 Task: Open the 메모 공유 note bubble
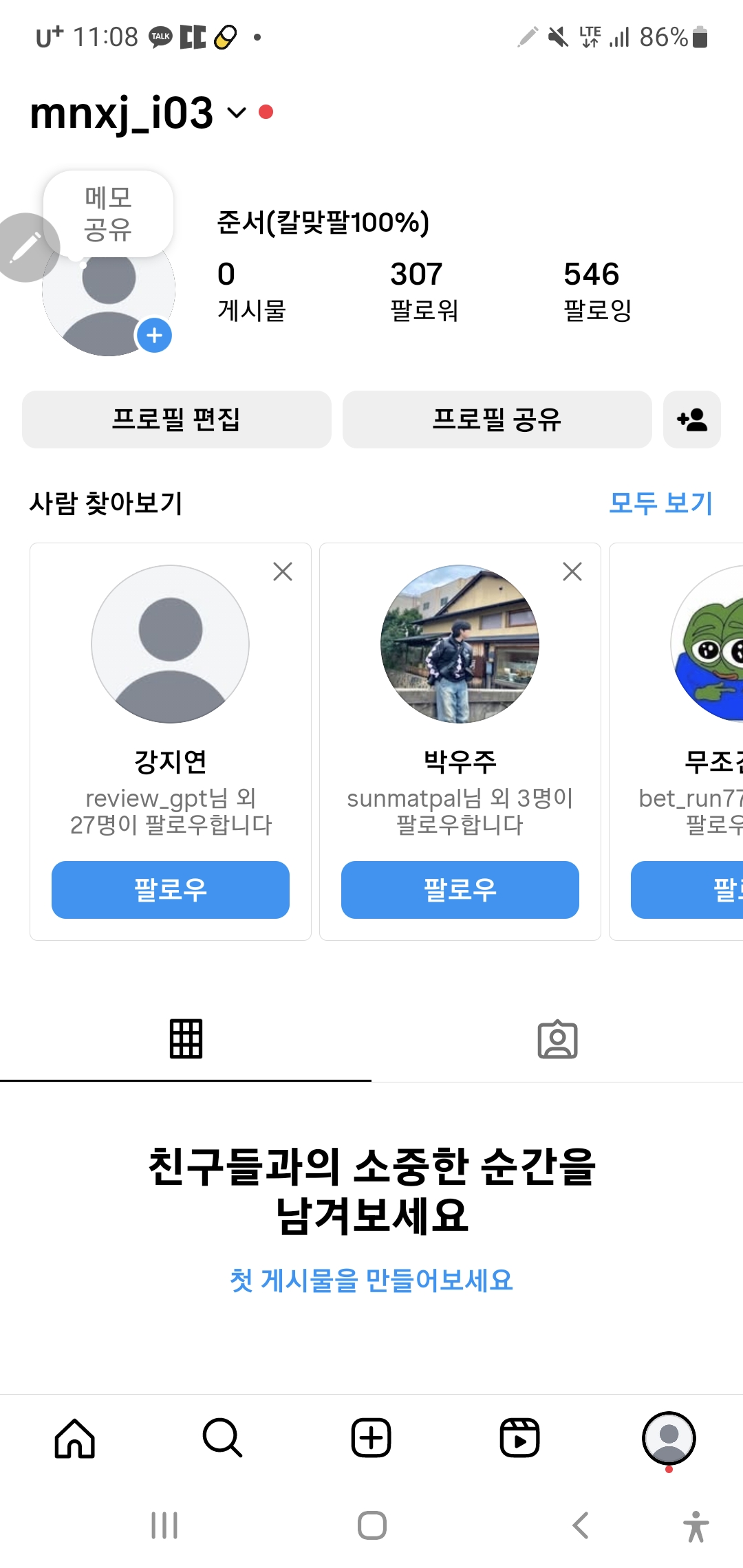coord(108,213)
